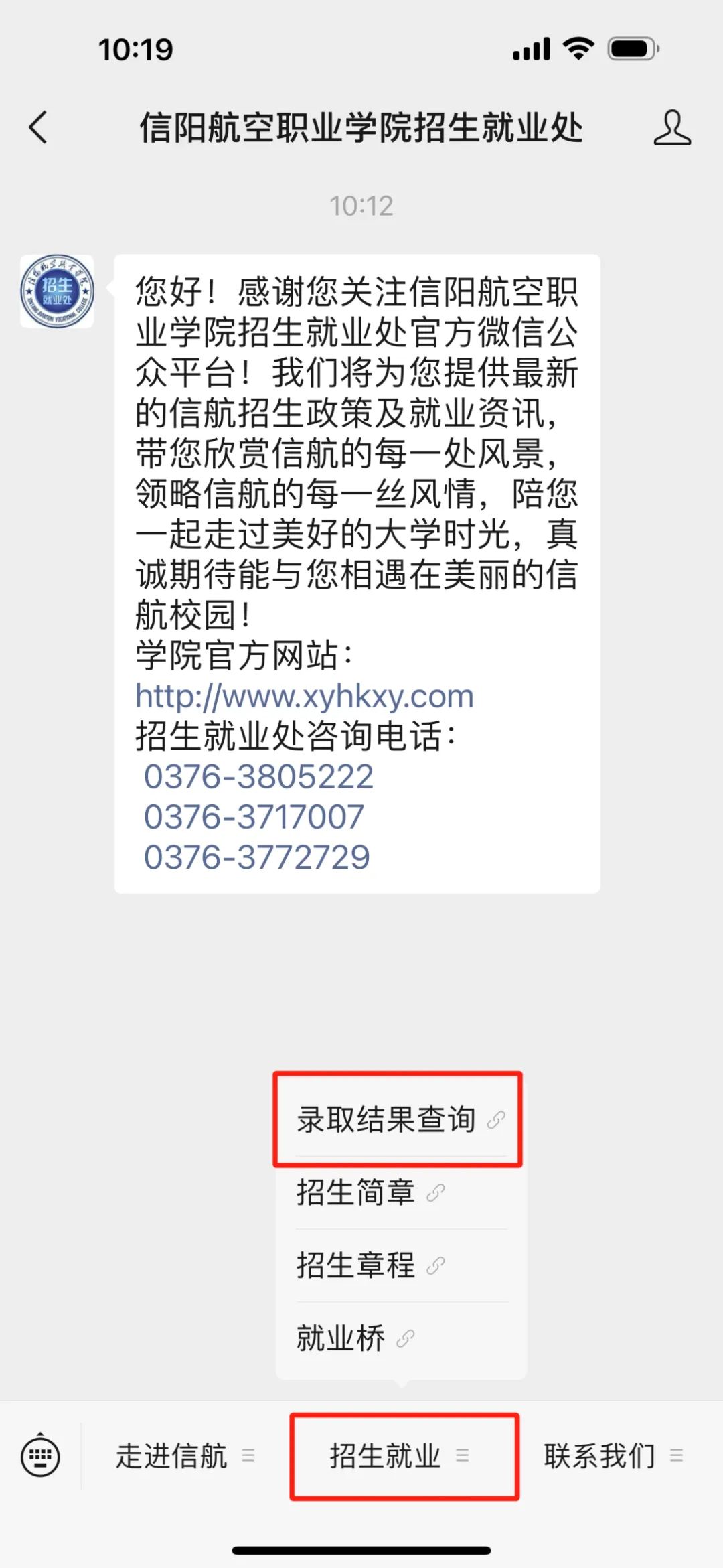Expand the 走进信航 bottom menu
The width and height of the screenshot is (723, 1568).
coord(185,1455)
